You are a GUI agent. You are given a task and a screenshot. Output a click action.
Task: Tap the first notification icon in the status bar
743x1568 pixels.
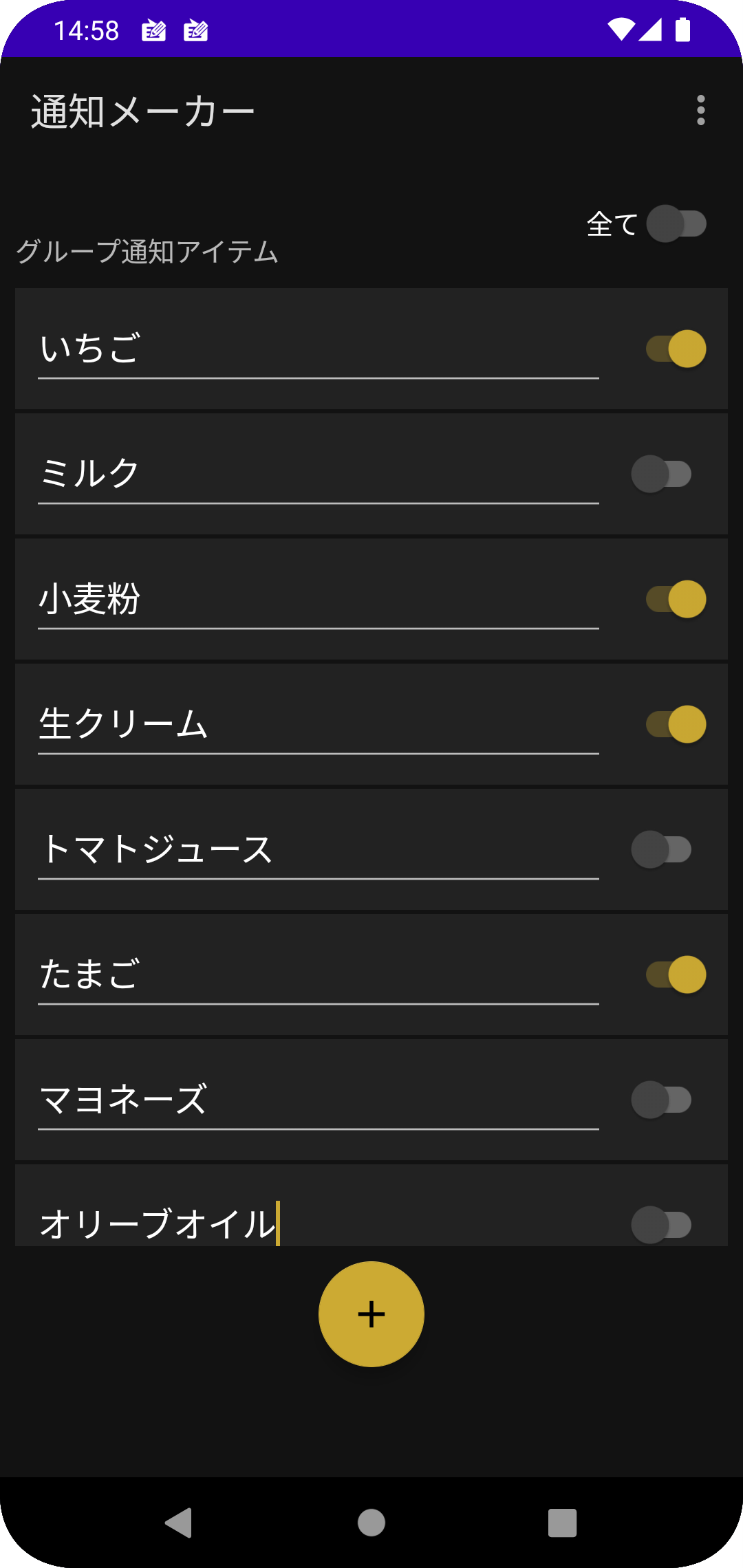click(155, 30)
